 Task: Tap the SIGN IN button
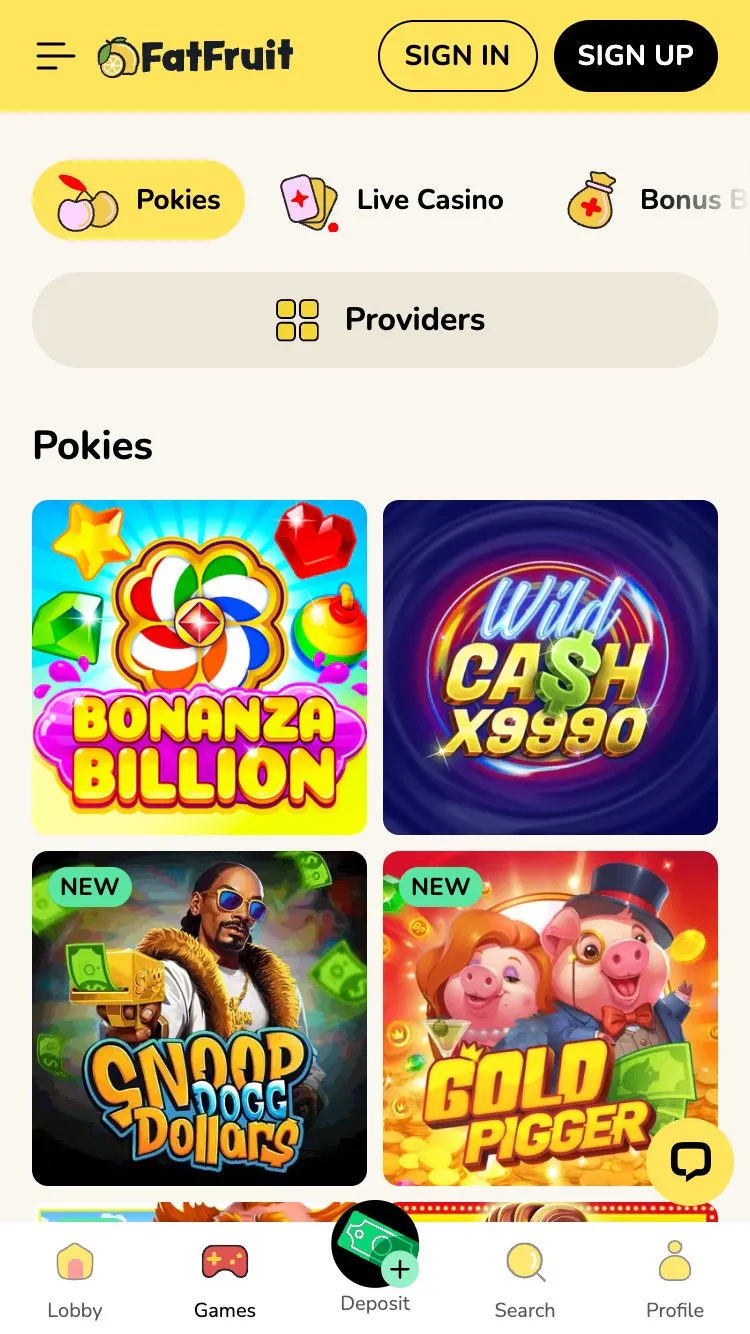[x=457, y=56]
